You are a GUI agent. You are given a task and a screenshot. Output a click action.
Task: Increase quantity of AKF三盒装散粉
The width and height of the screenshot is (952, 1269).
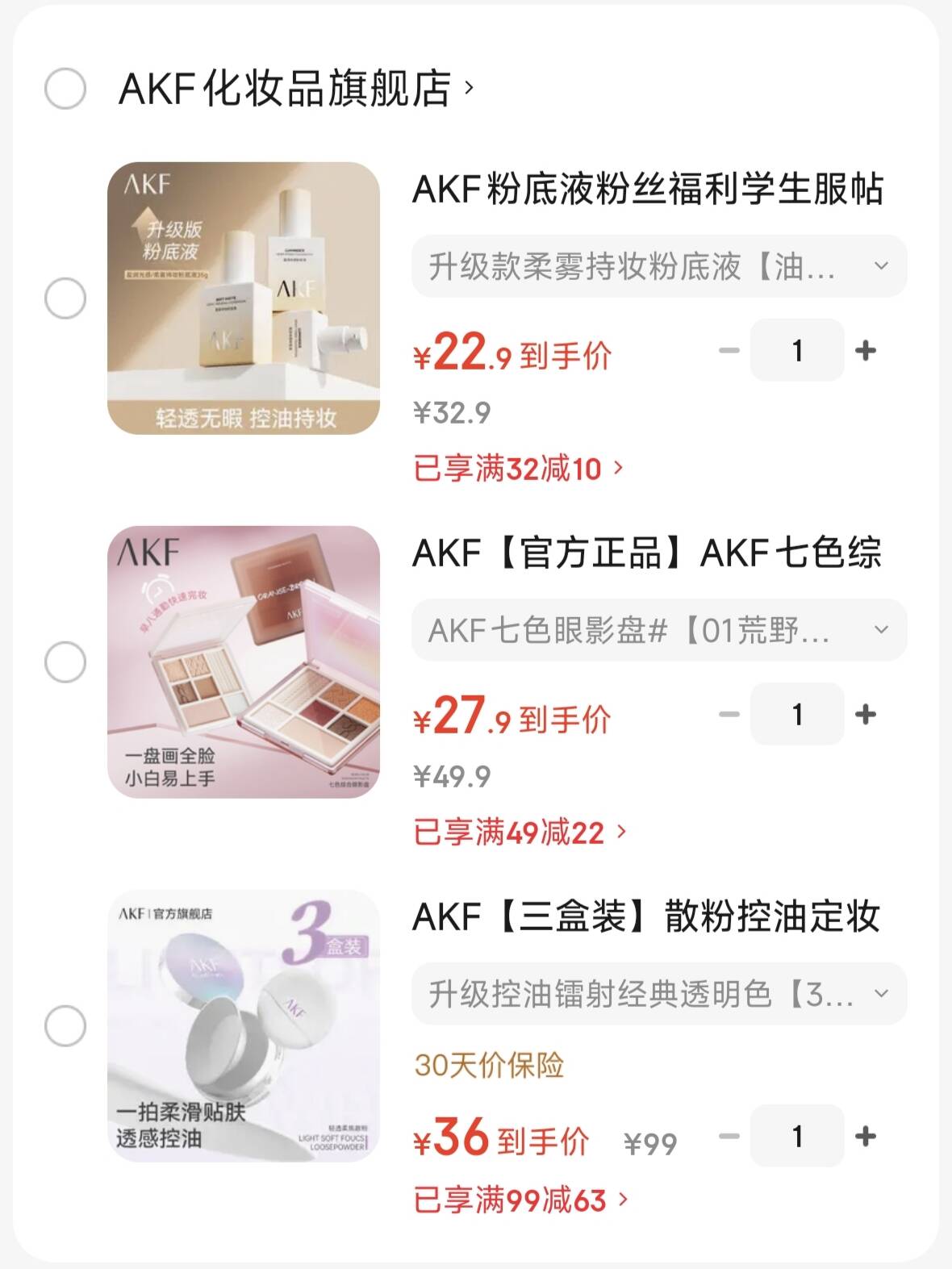[866, 1136]
